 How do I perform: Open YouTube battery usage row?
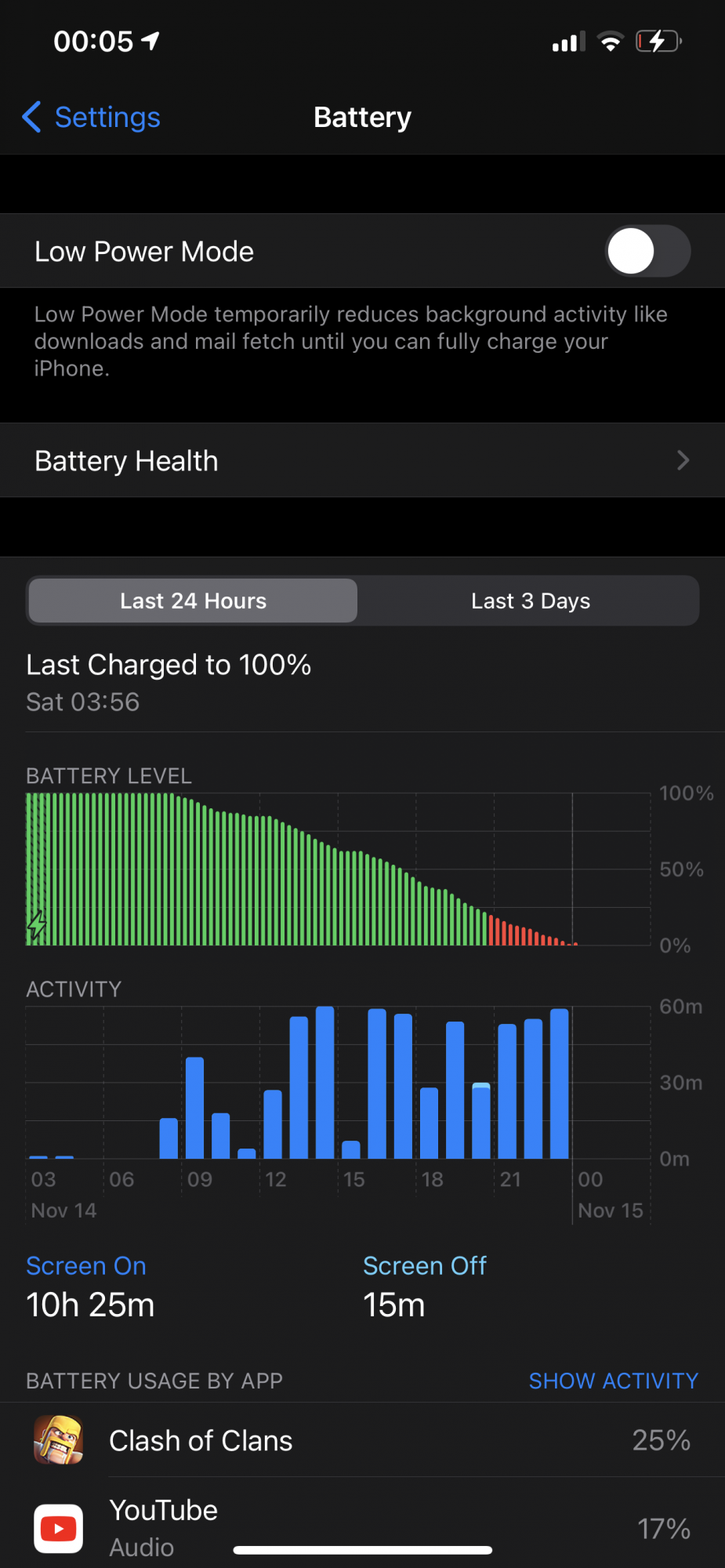362,1525
